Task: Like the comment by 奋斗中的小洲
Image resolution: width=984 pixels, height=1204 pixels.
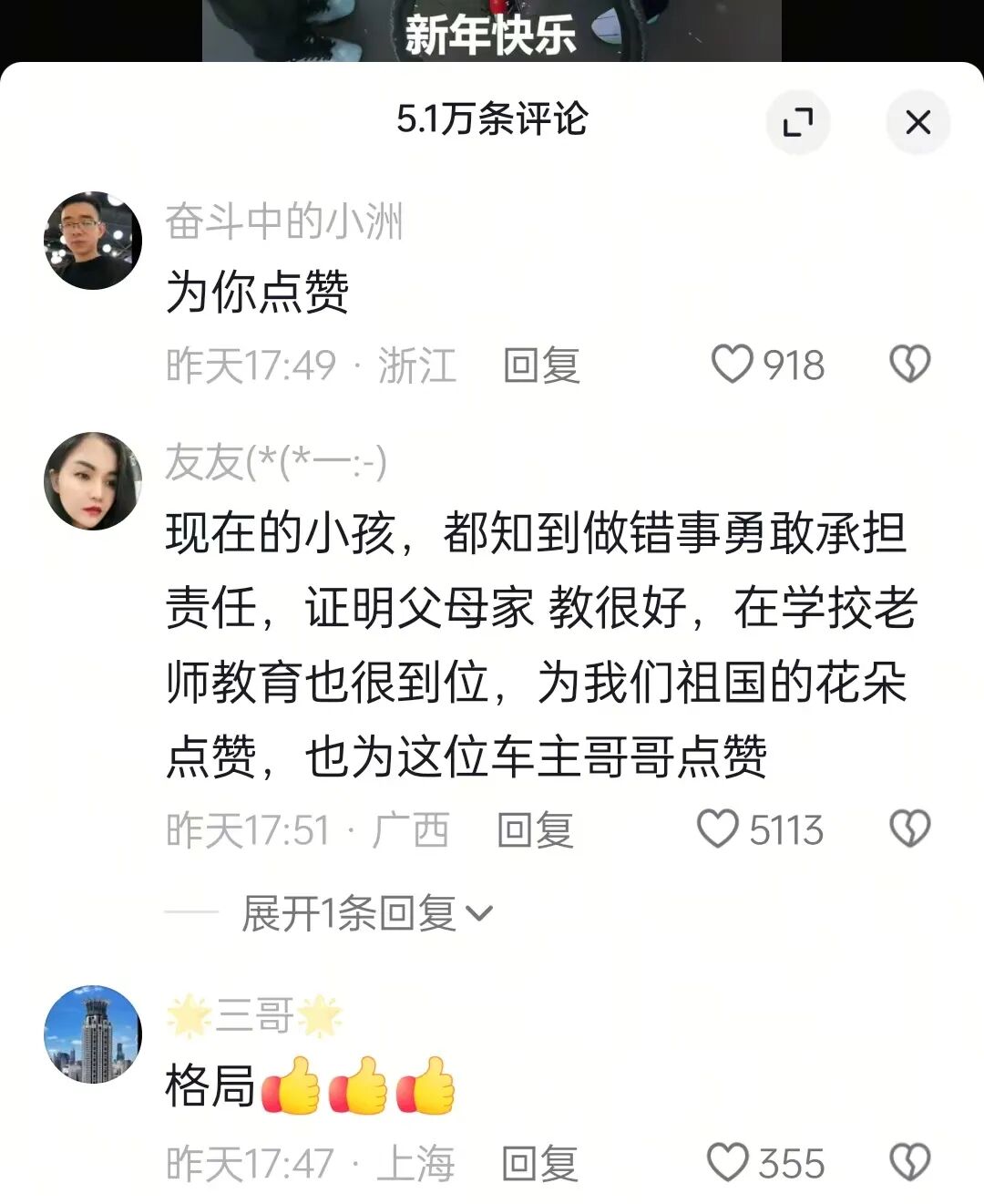Action: [732, 365]
